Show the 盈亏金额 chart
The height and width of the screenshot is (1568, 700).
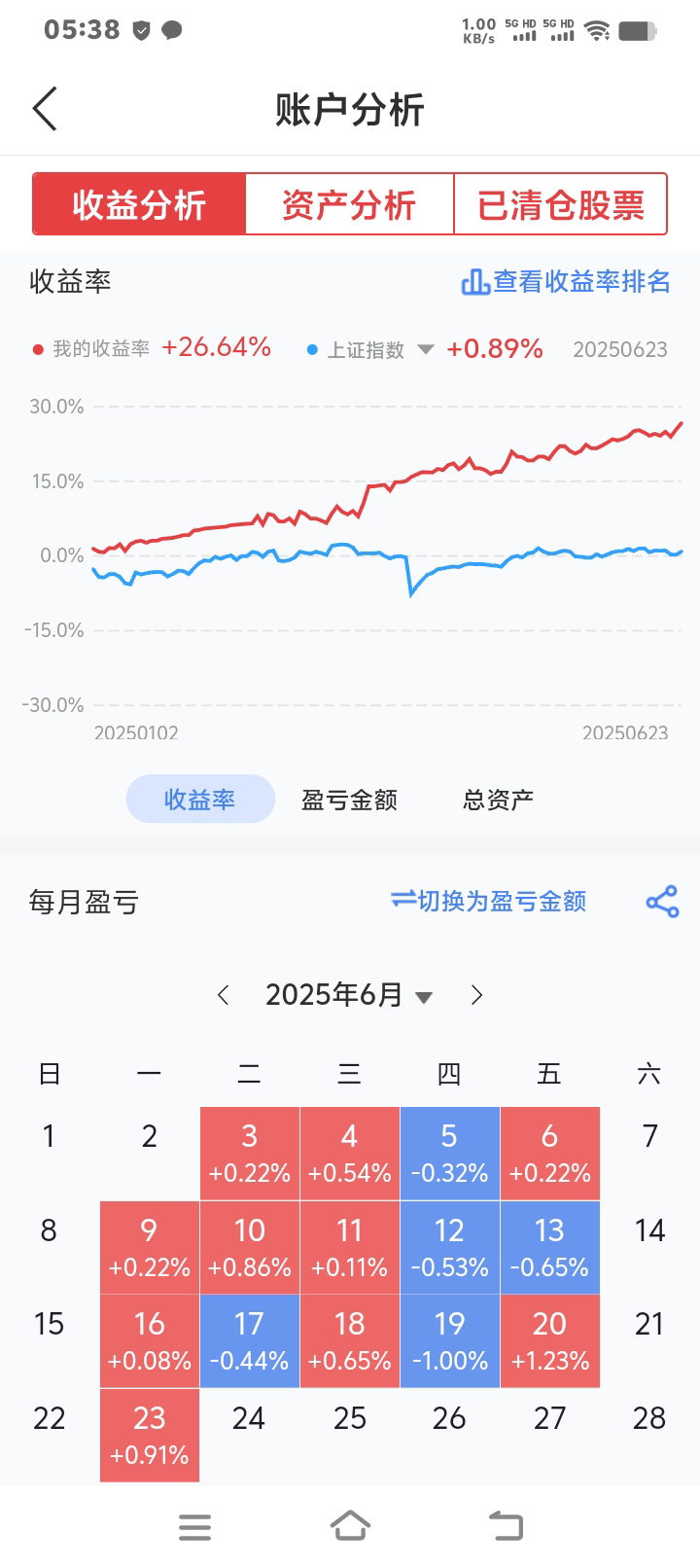point(349,800)
